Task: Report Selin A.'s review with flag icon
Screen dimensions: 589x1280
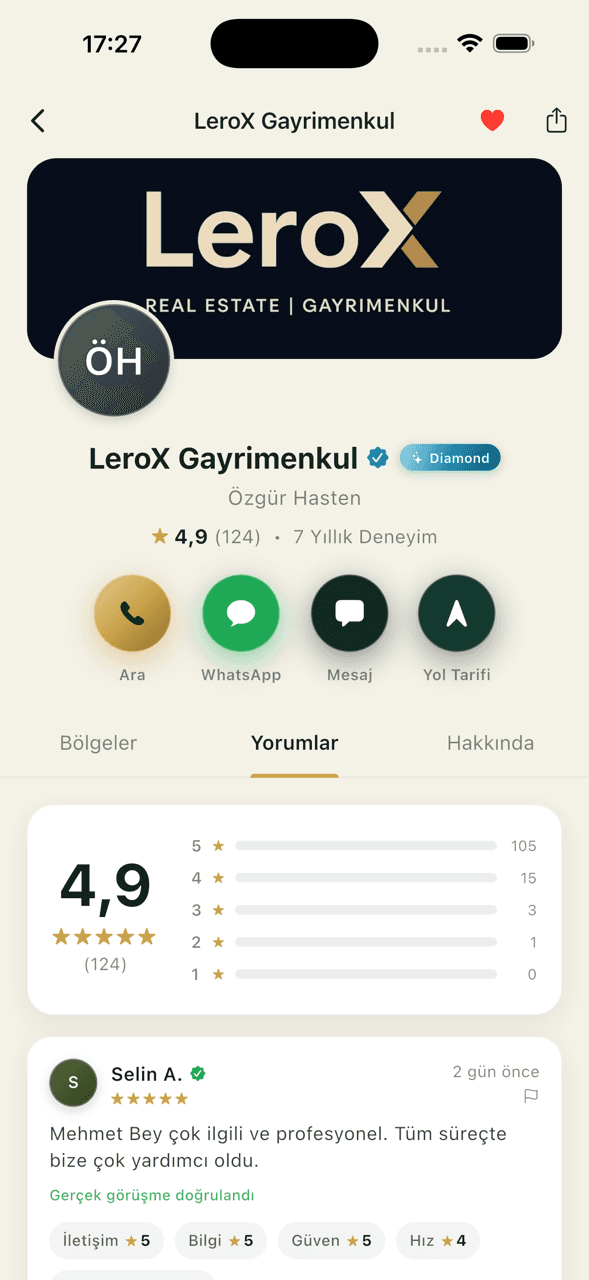Action: tap(531, 1096)
